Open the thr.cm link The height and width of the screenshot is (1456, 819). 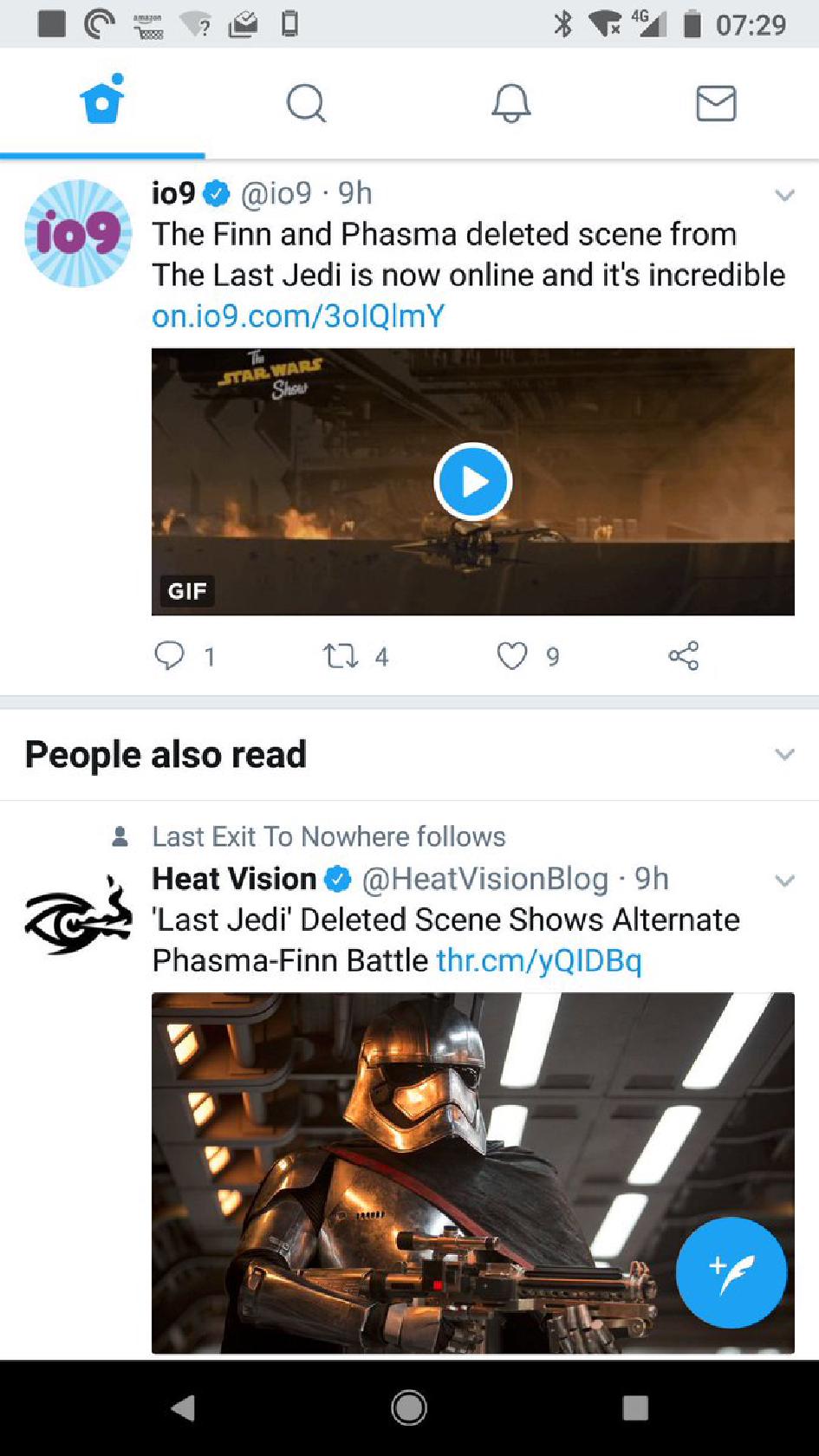click(x=538, y=960)
